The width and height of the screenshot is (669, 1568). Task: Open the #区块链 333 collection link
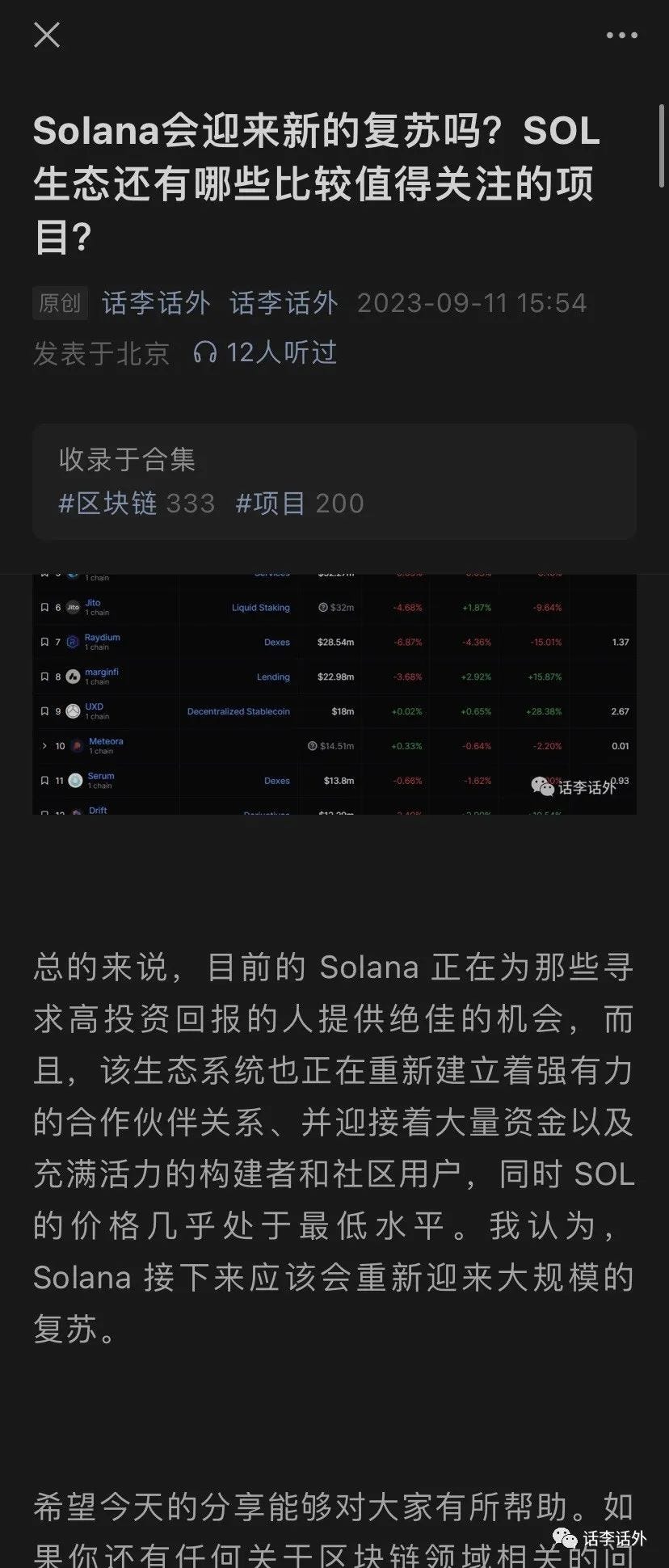(x=135, y=503)
